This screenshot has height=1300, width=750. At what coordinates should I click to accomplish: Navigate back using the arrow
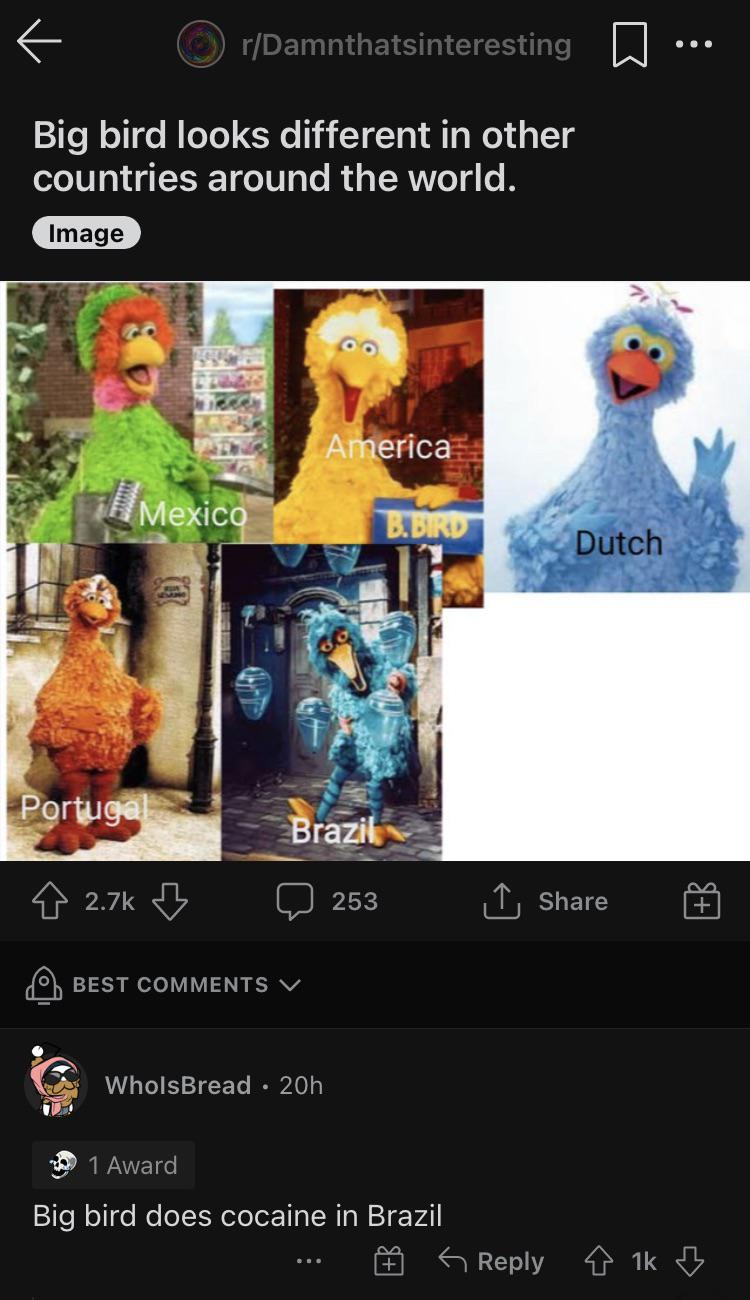point(40,41)
